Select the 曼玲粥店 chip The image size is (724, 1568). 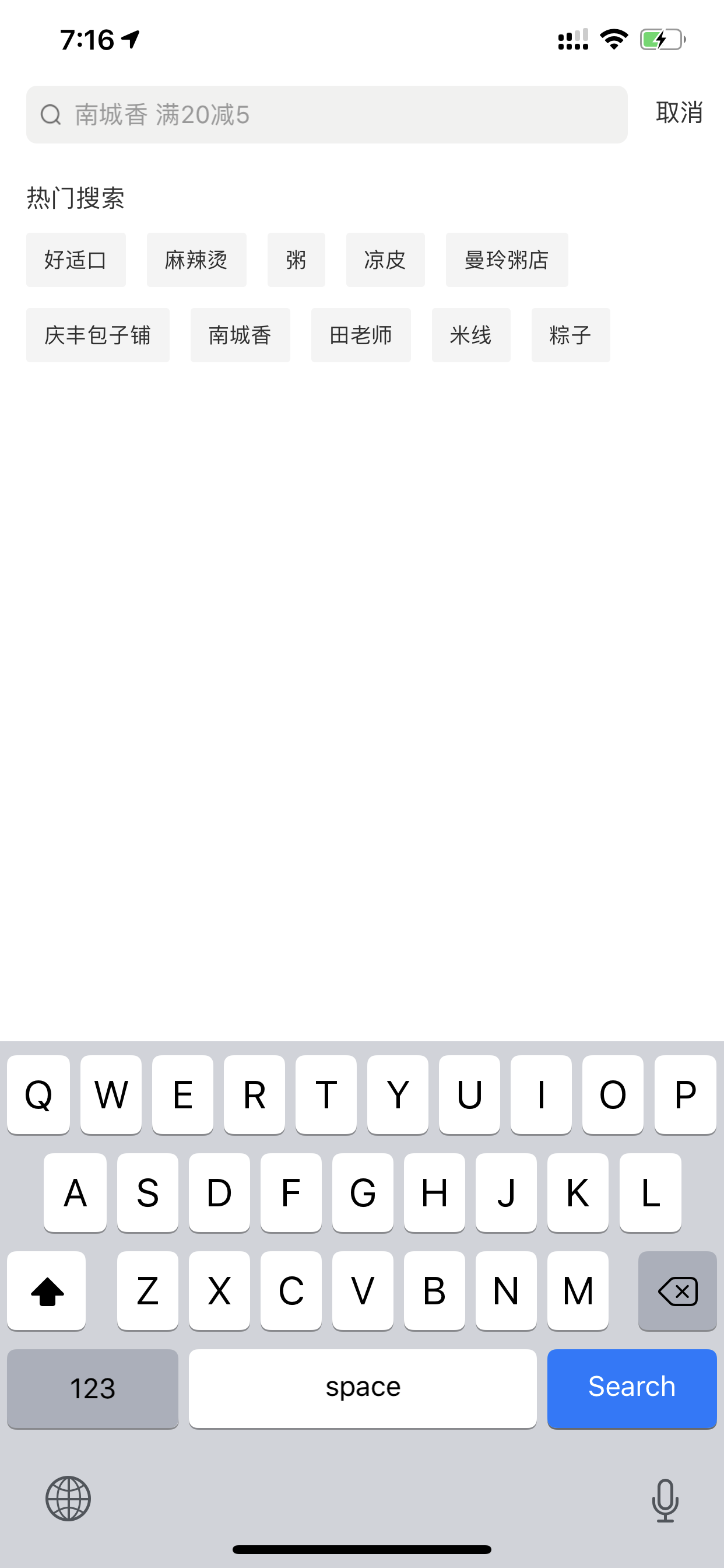507,260
